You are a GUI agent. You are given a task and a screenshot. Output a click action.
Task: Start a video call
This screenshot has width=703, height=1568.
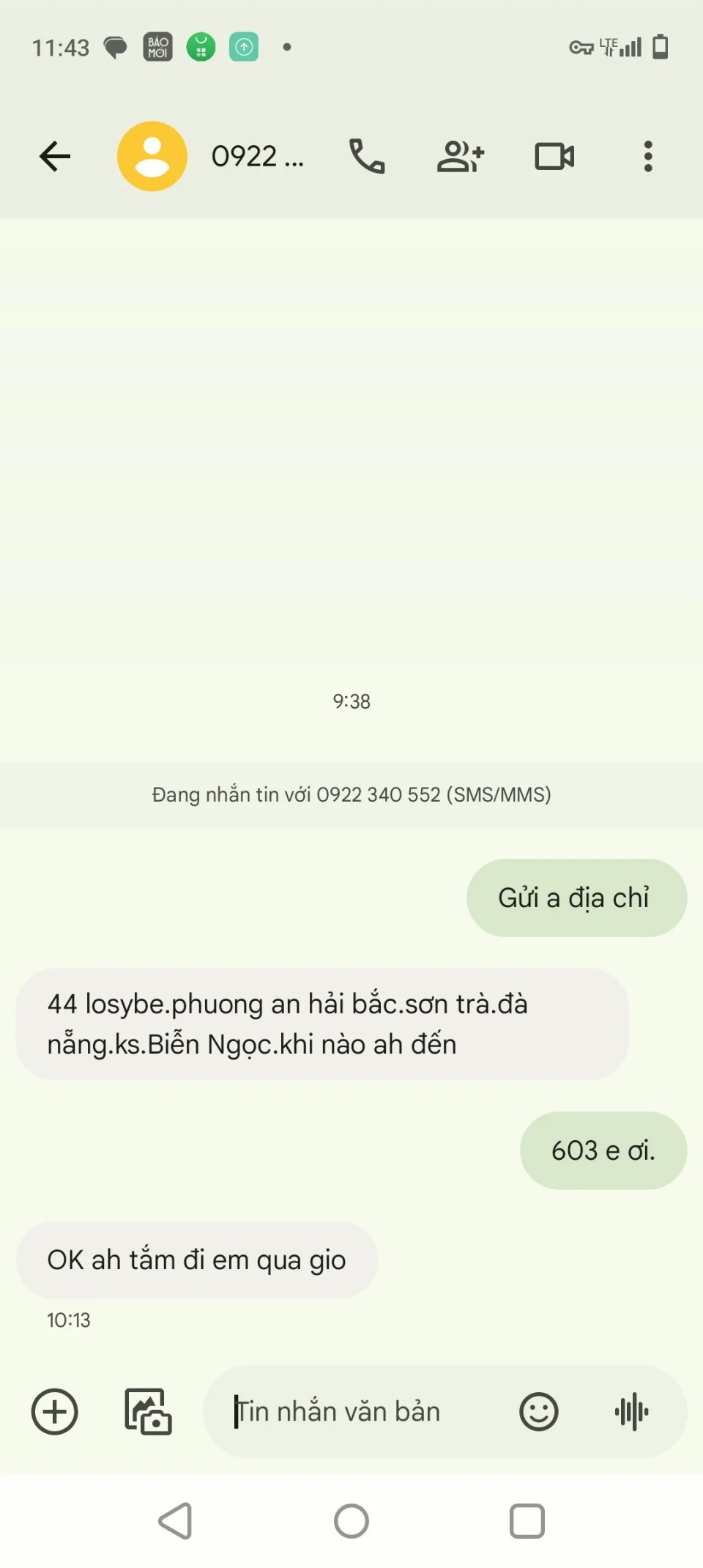[554, 156]
